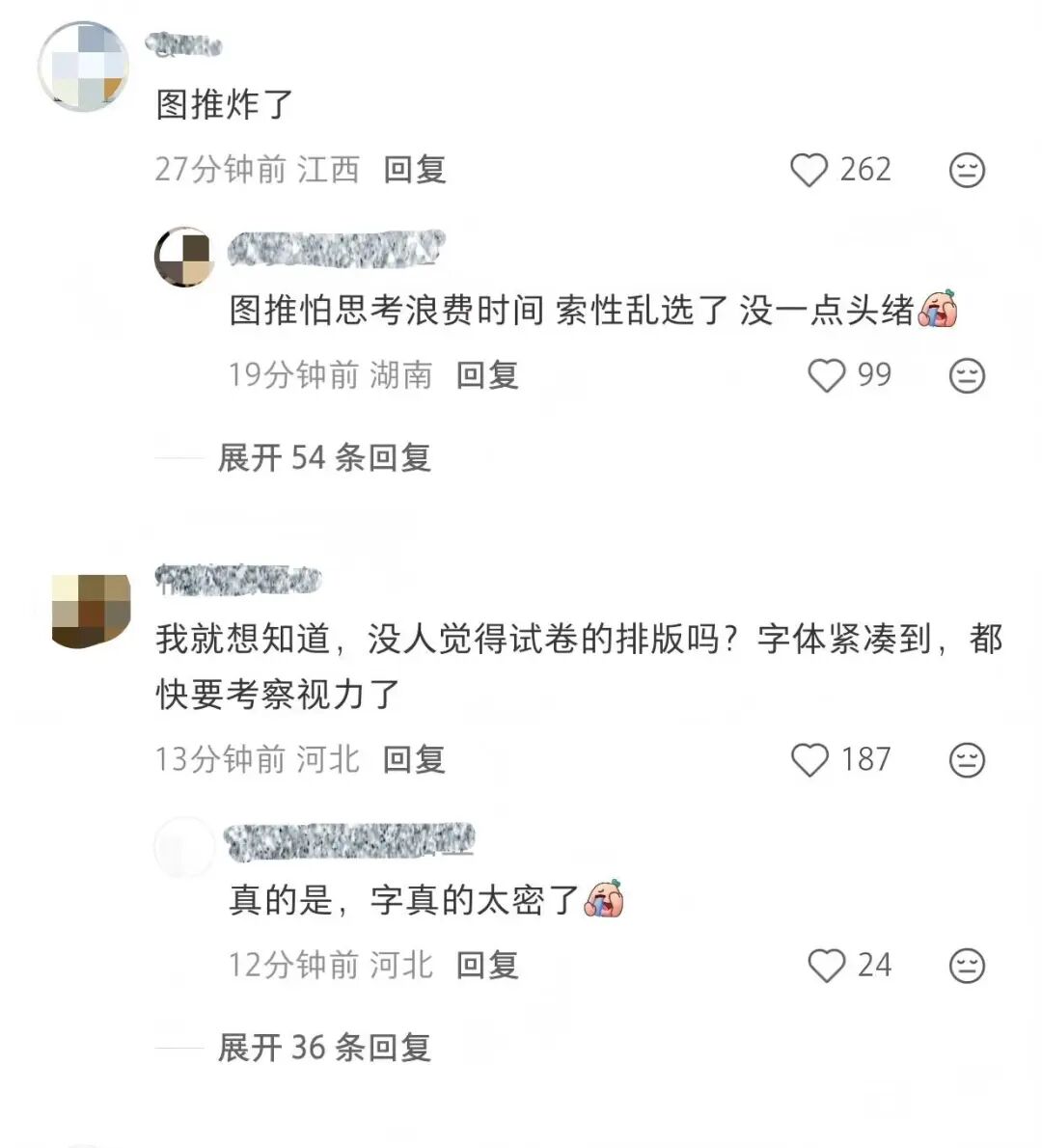Dislike the 河北 comment with 187 likes

(967, 760)
